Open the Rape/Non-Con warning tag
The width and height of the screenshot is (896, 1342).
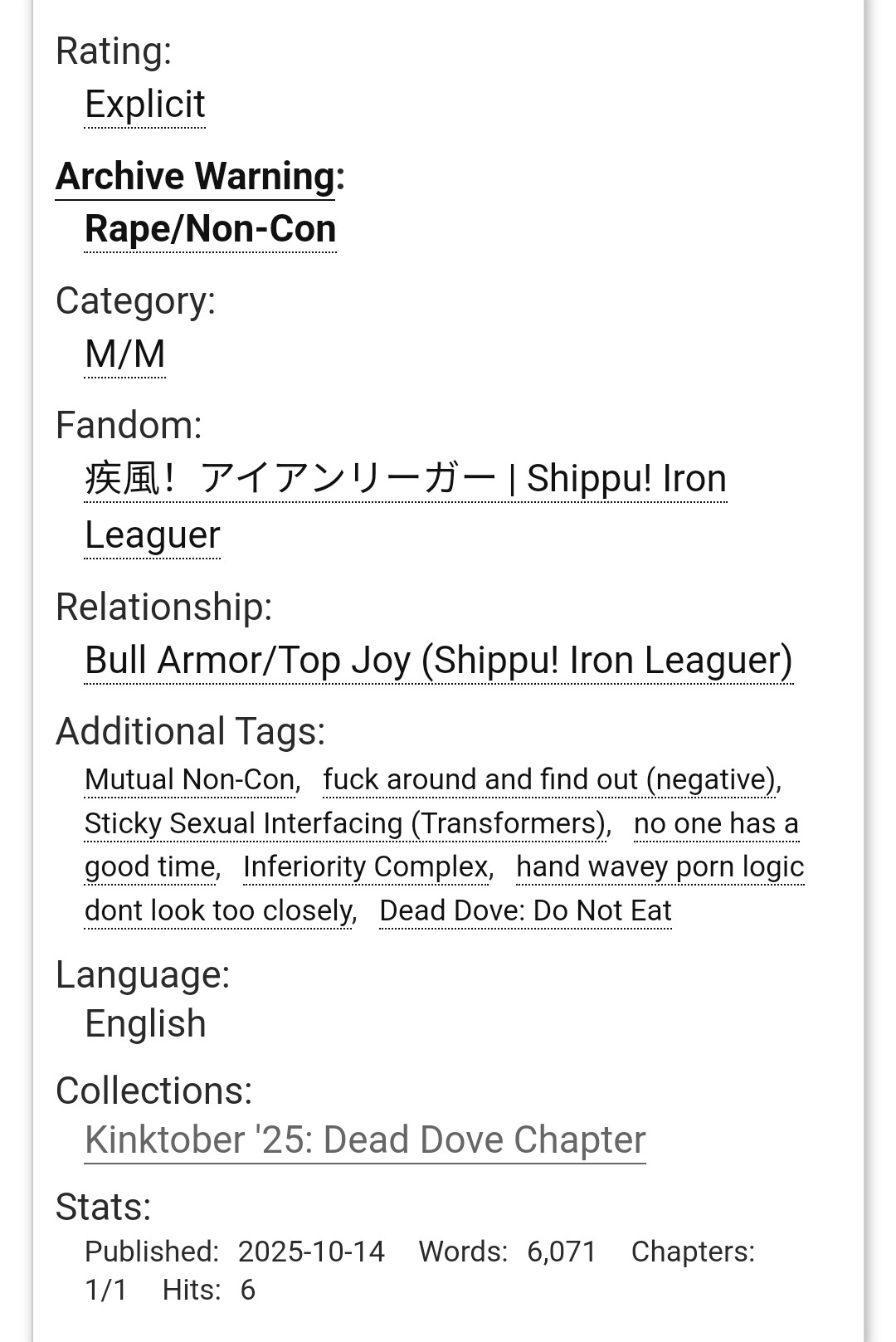pos(210,229)
